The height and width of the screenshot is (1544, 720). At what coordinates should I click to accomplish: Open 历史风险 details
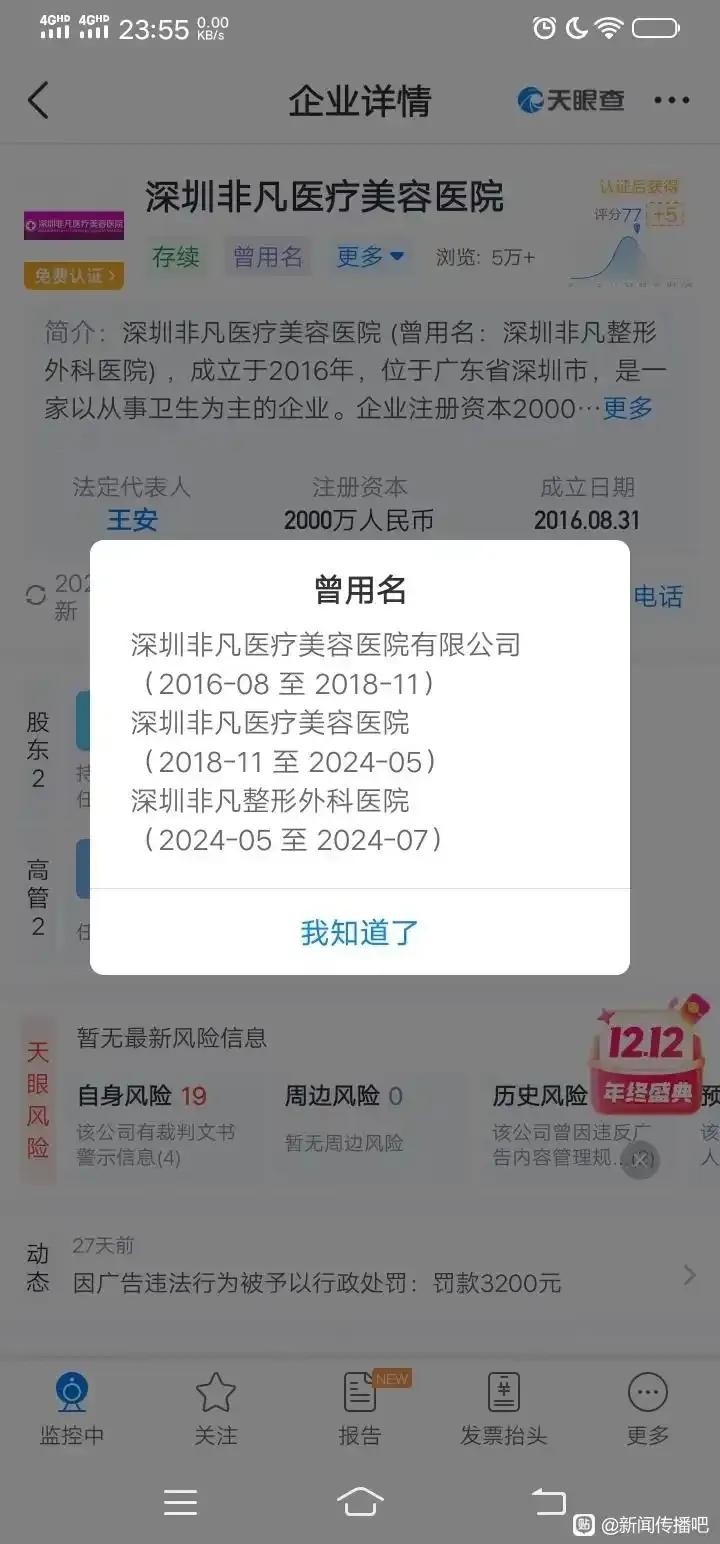pyautogui.click(x=540, y=1096)
